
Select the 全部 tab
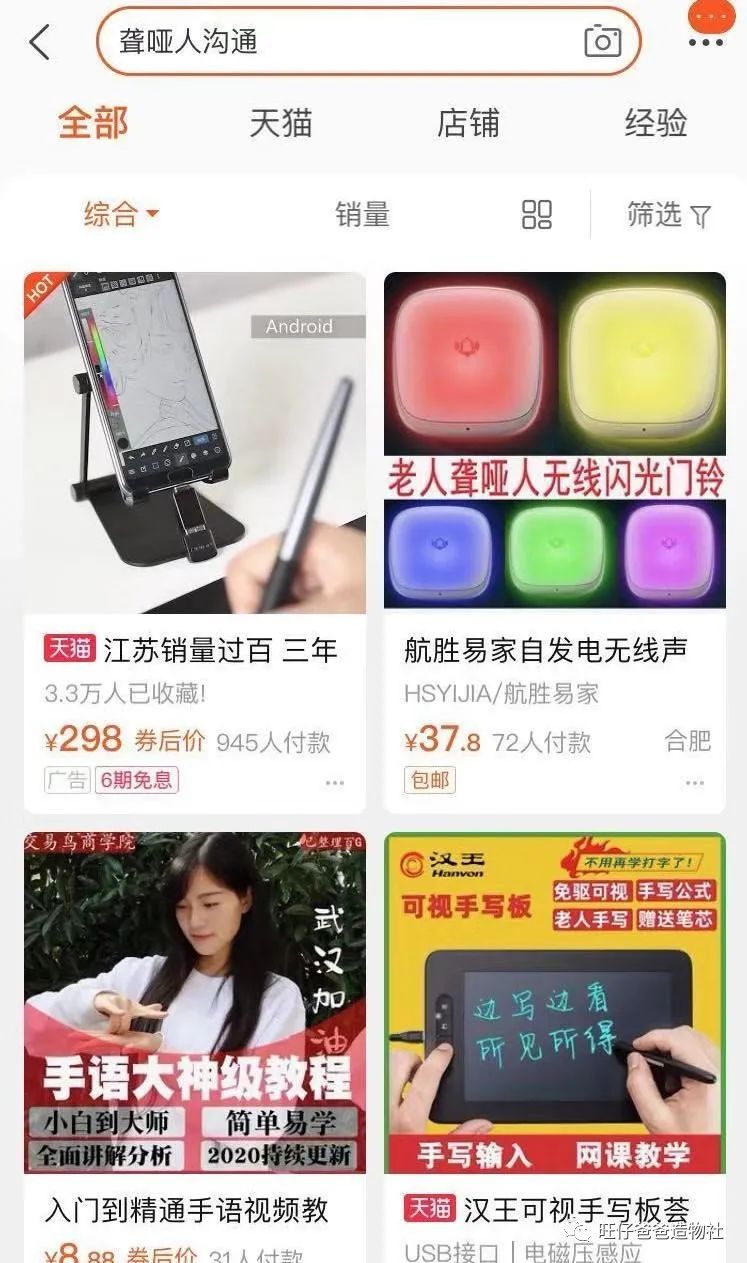click(x=93, y=123)
